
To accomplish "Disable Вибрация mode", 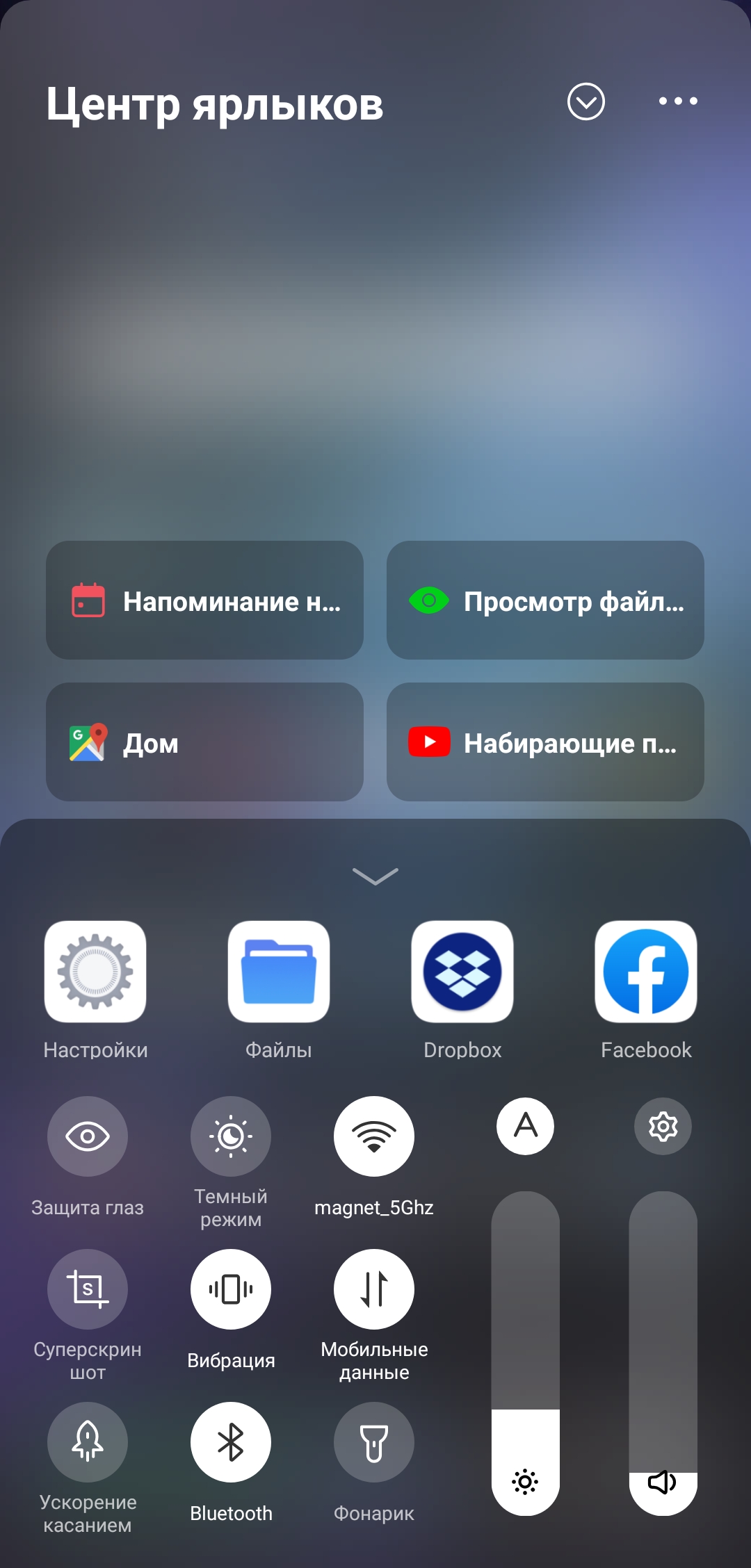I will [x=231, y=1289].
